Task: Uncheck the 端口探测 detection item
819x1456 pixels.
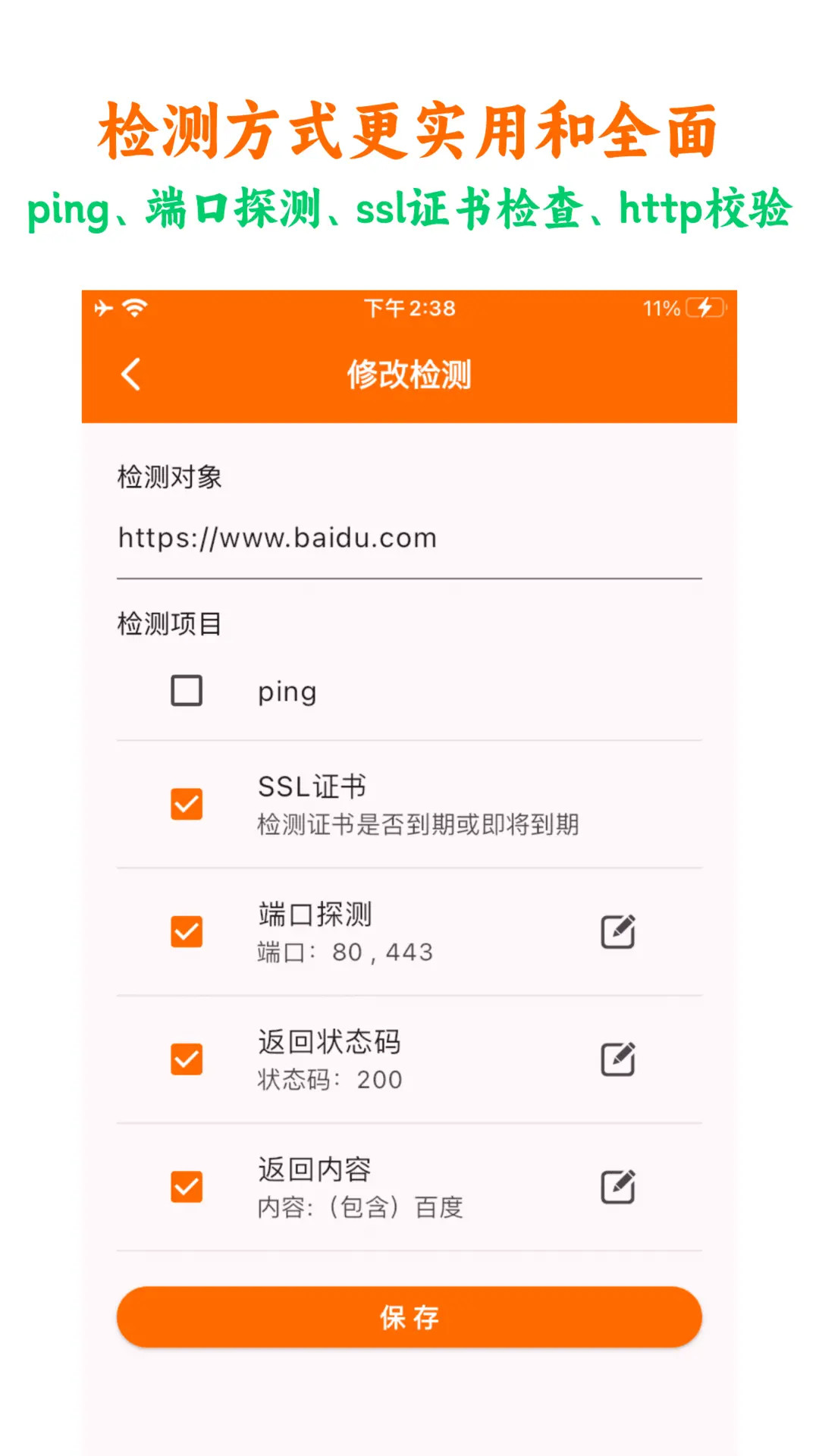Action: tap(186, 931)
